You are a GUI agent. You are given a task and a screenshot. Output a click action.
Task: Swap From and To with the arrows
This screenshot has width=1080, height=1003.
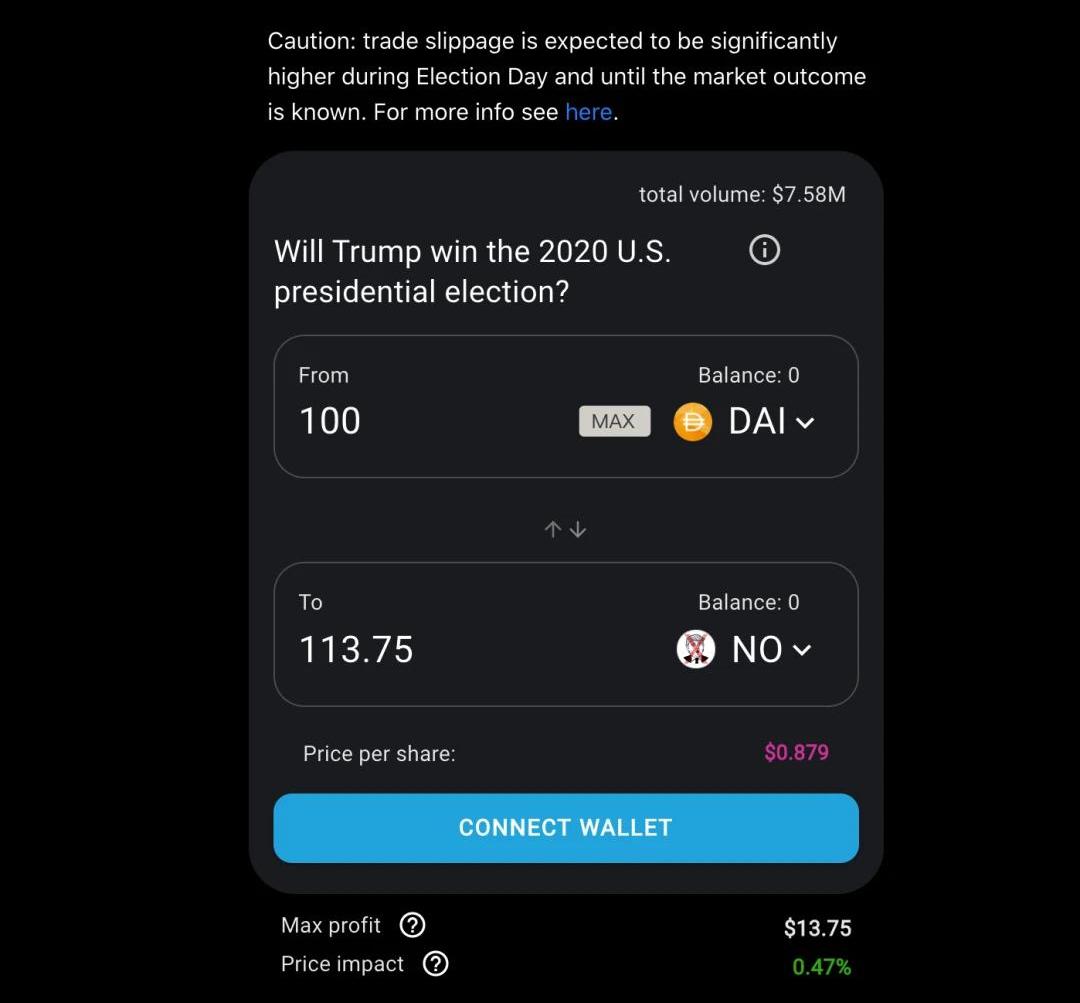pos(565,529)
